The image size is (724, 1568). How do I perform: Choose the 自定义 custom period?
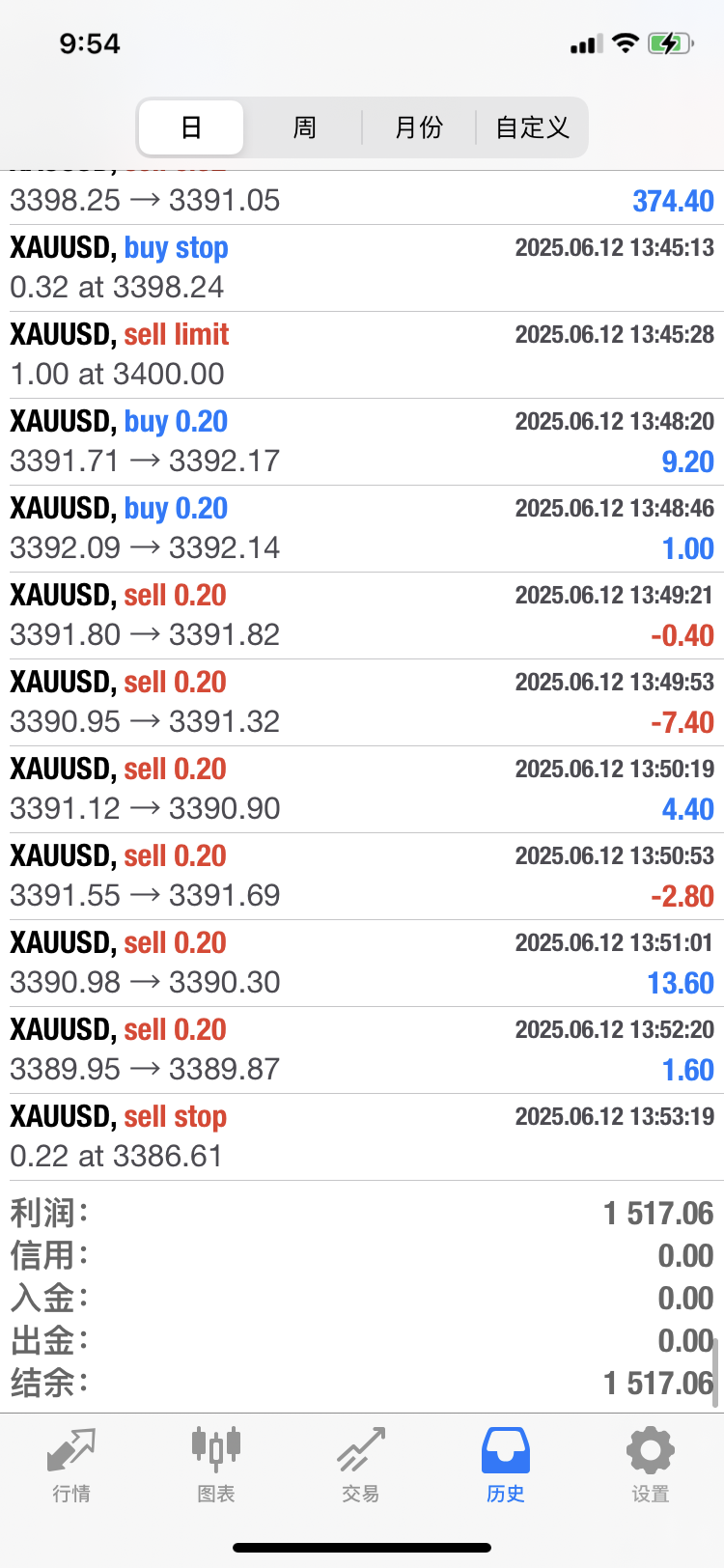point(532,127)
